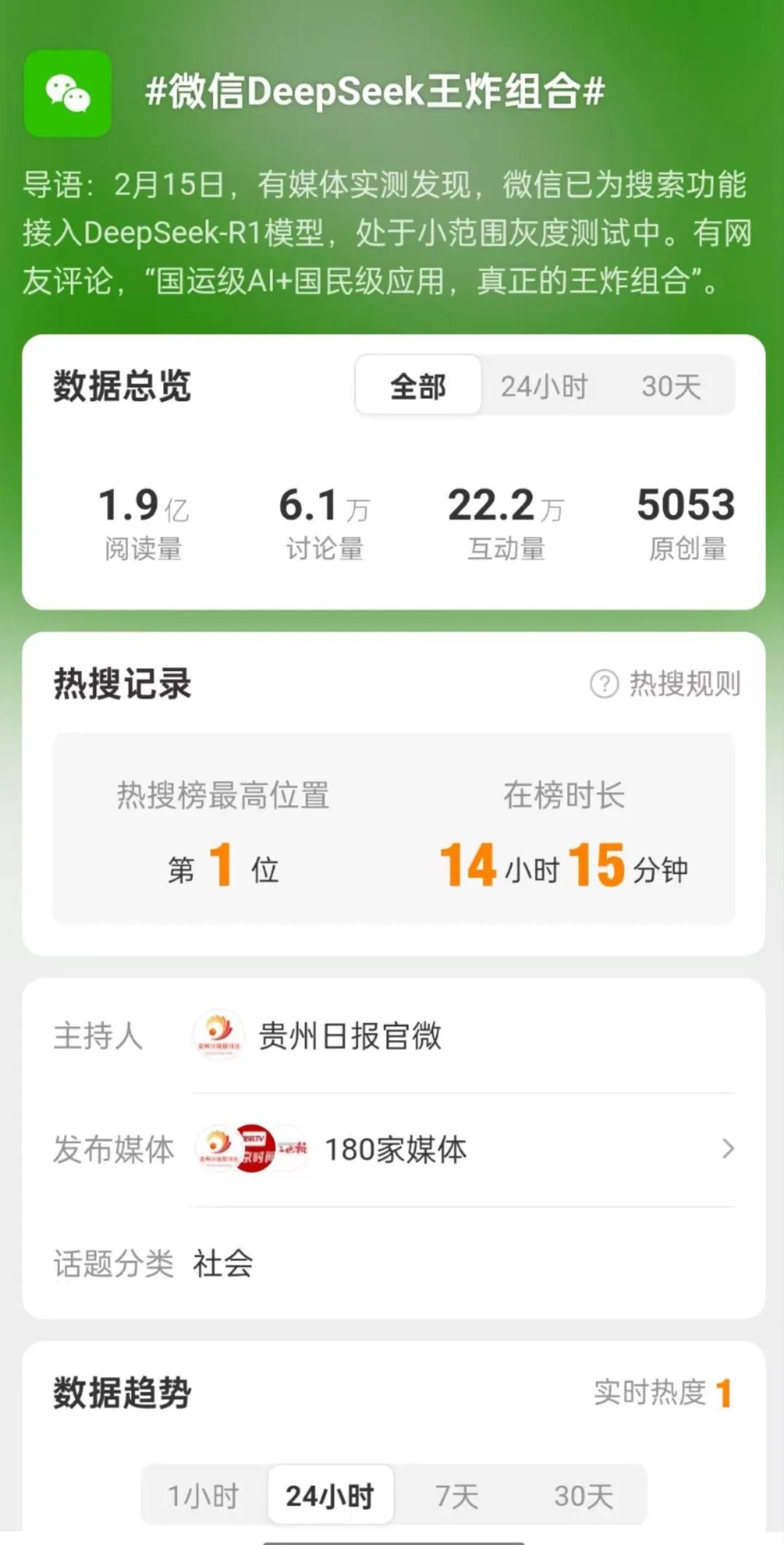Open host 贵州日报官微 profile
Screen dimensions: 784x1545
(x=350, y=1035)
